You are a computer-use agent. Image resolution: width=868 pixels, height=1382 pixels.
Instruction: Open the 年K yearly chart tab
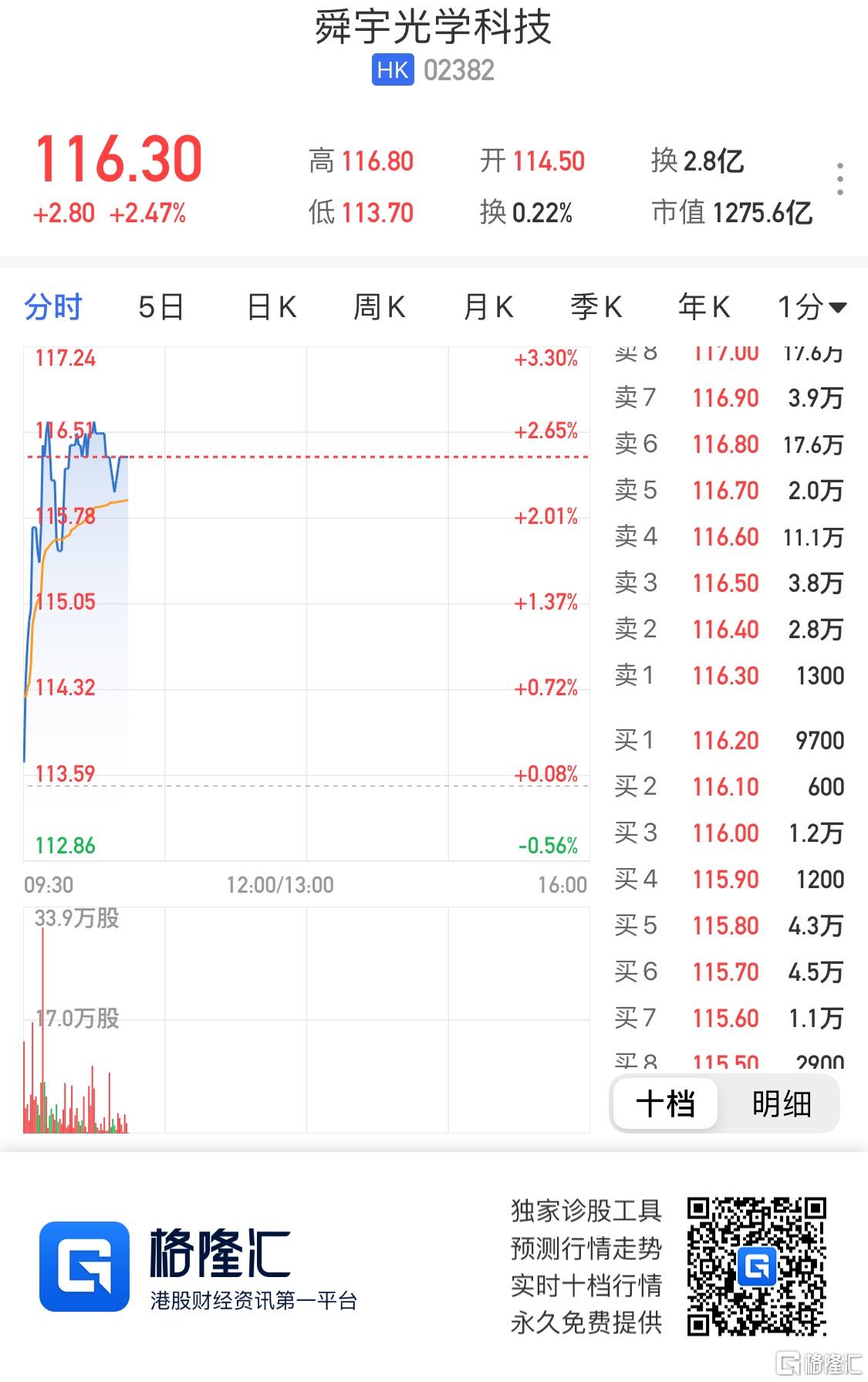pos(704,307)
